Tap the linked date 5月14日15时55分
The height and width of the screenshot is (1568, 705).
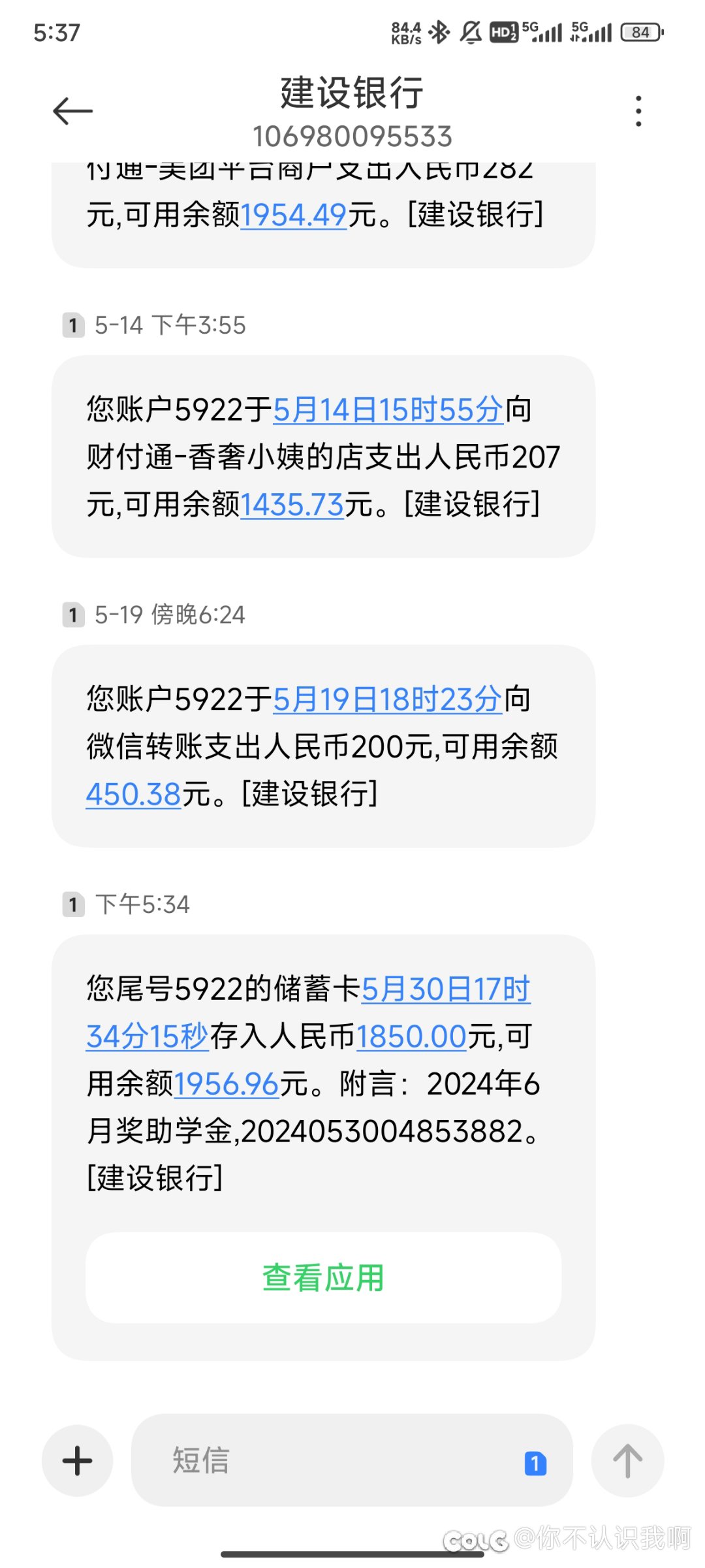388,410
